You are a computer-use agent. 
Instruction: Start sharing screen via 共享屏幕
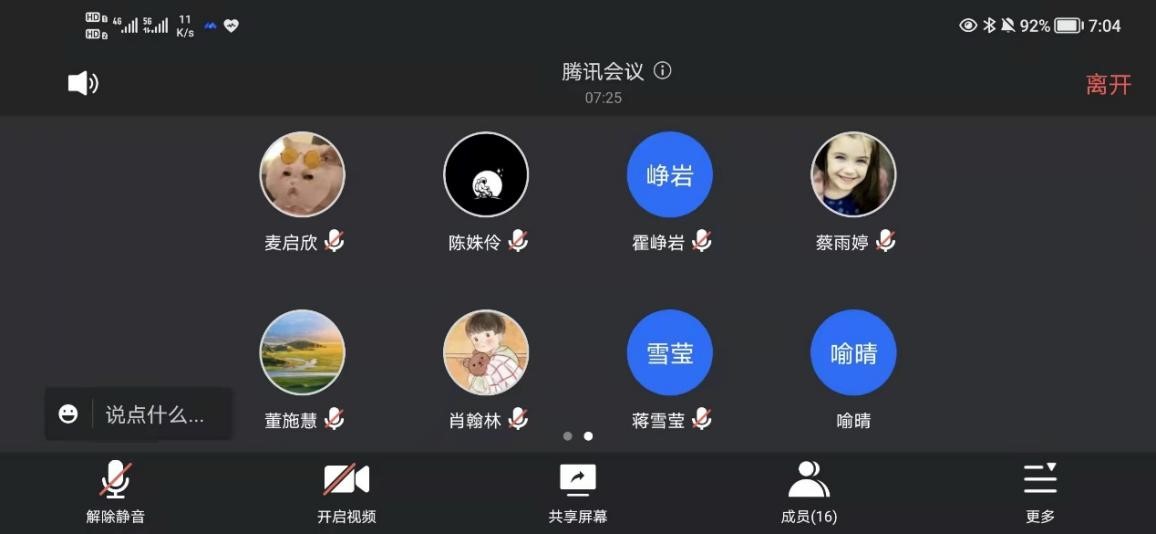pos(578,491)
